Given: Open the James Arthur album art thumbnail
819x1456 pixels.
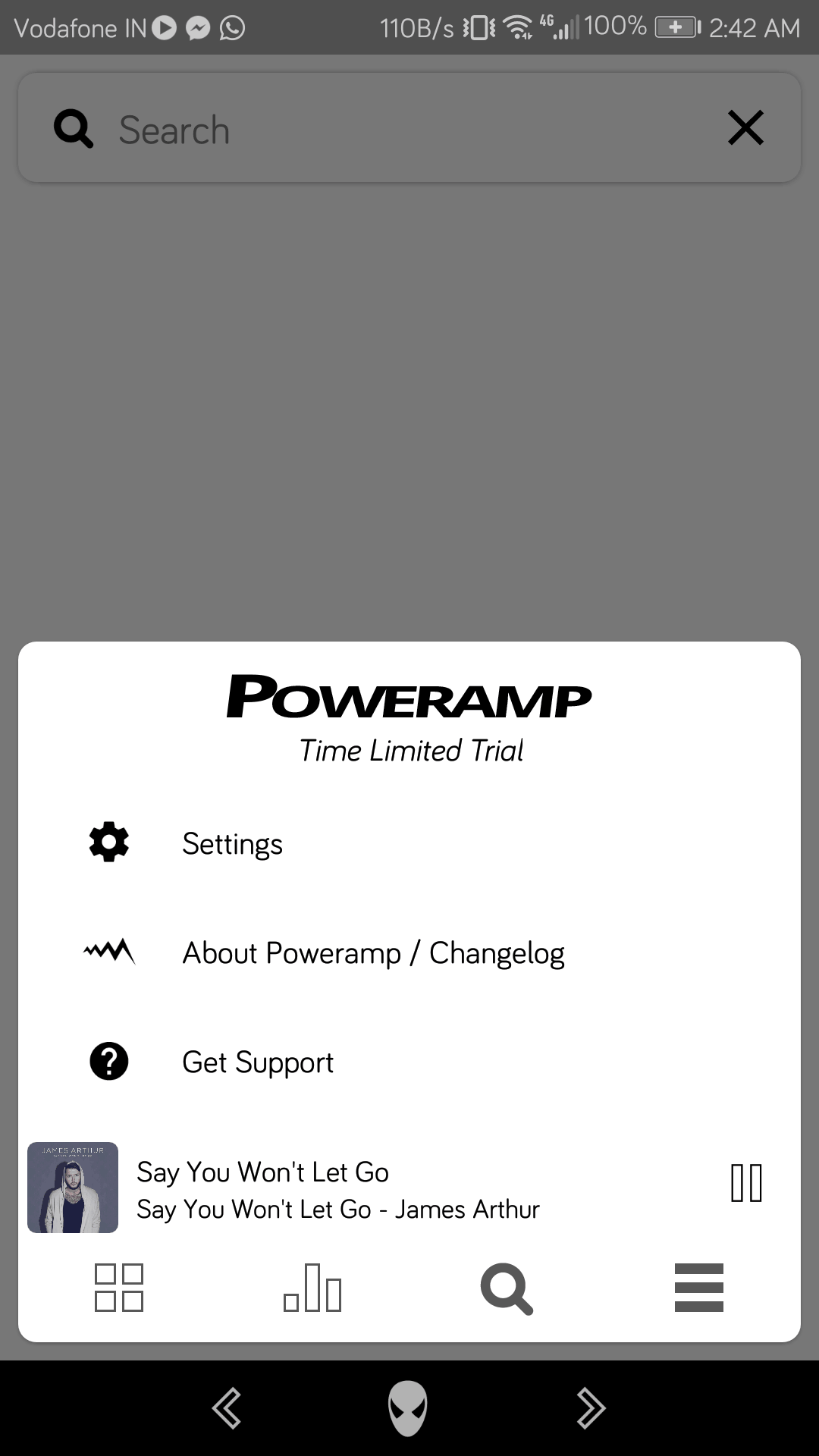Looking at the screenshot, I should click(73, 1188).
